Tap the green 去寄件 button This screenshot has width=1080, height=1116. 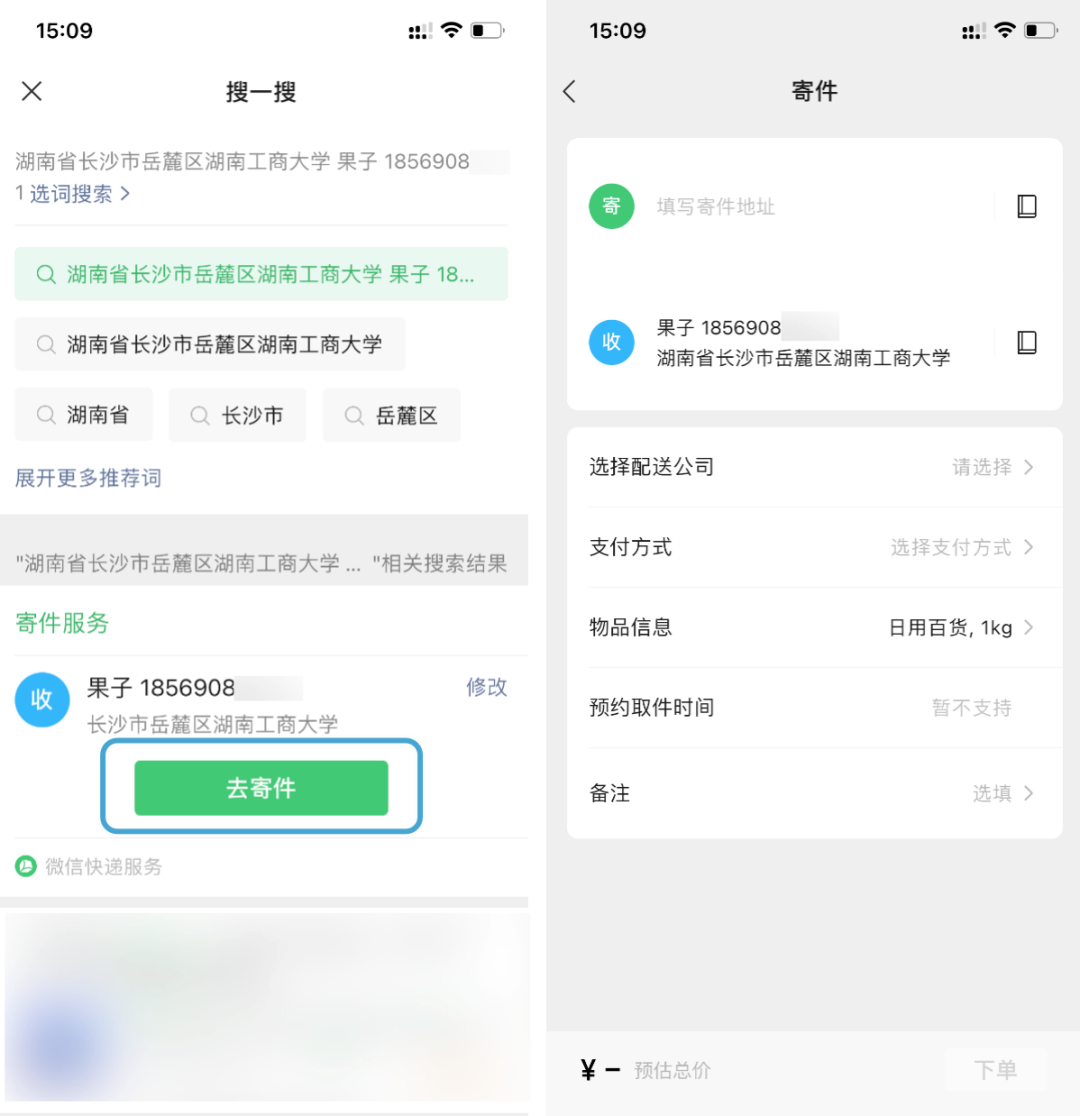[261, 788]
